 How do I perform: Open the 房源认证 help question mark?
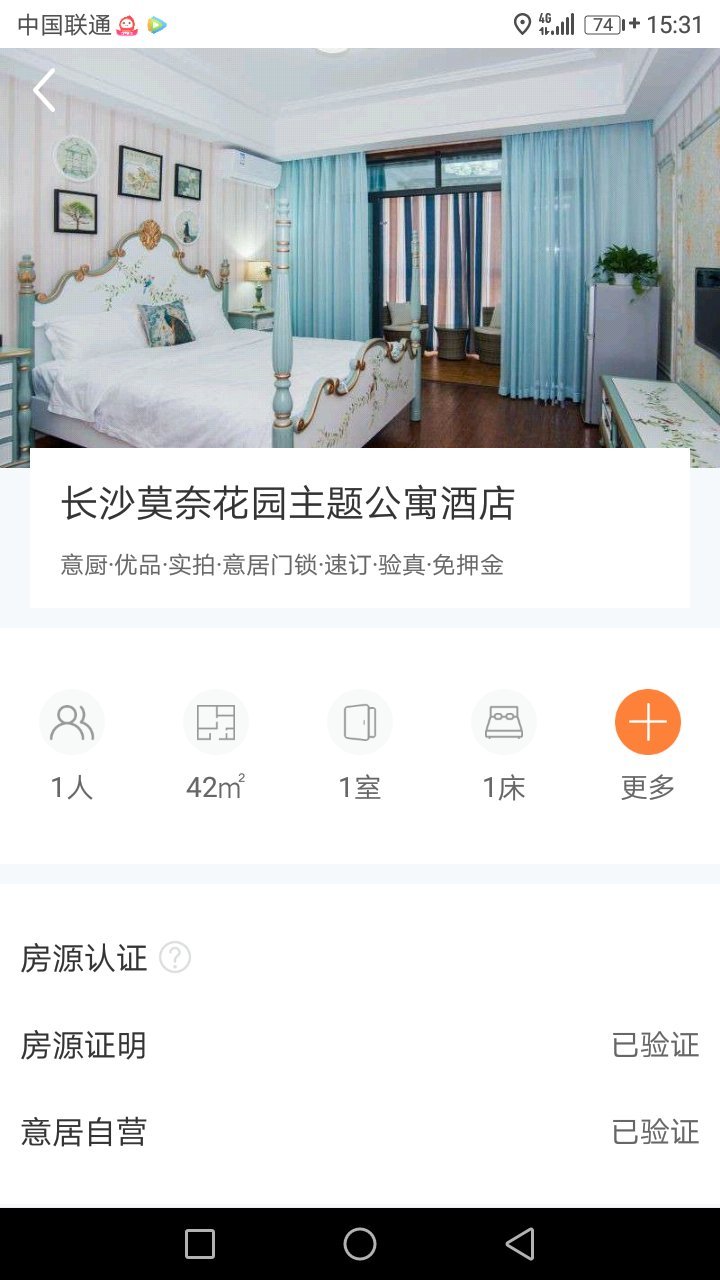pos(175,958)
